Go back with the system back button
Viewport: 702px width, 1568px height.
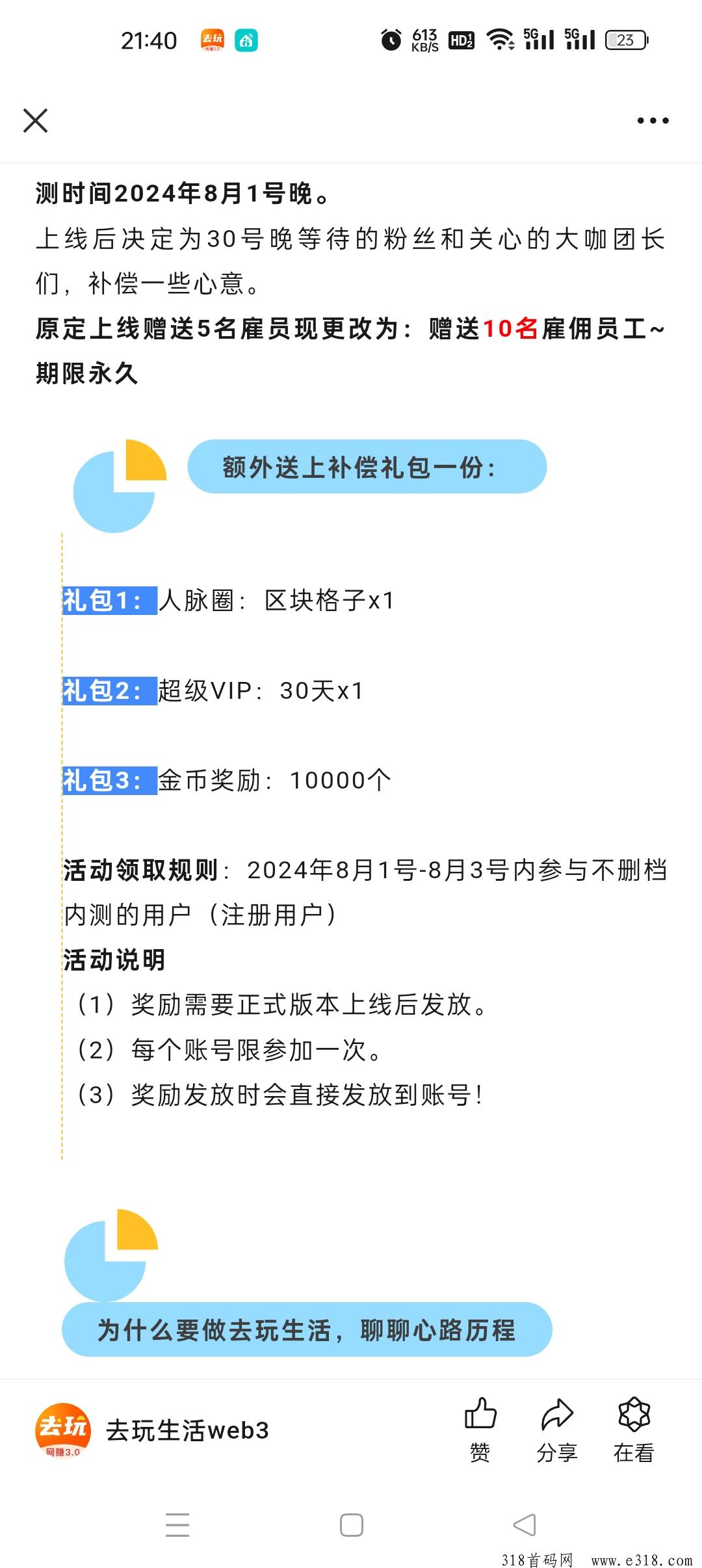(525, 1525)
